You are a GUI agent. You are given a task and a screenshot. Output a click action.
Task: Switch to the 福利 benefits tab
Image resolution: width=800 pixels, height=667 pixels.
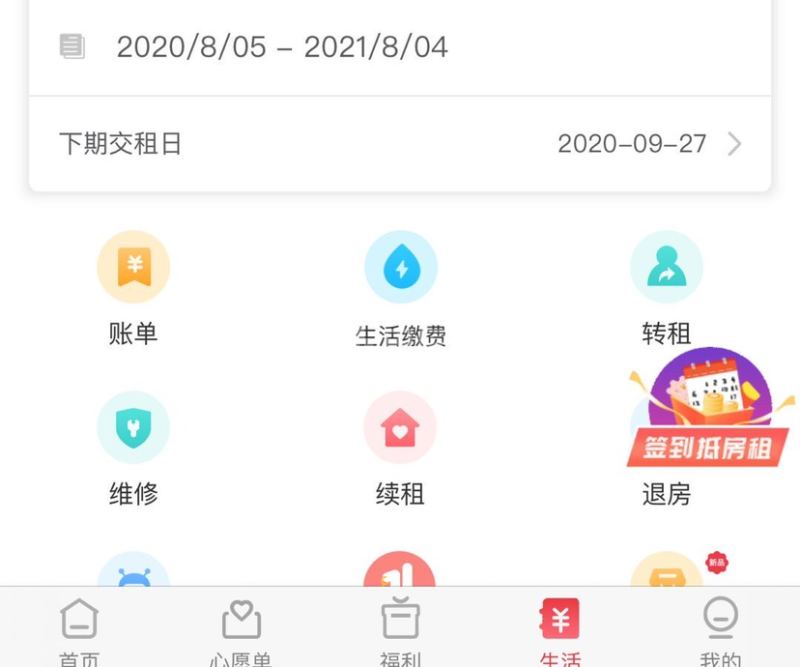(400, 630)
